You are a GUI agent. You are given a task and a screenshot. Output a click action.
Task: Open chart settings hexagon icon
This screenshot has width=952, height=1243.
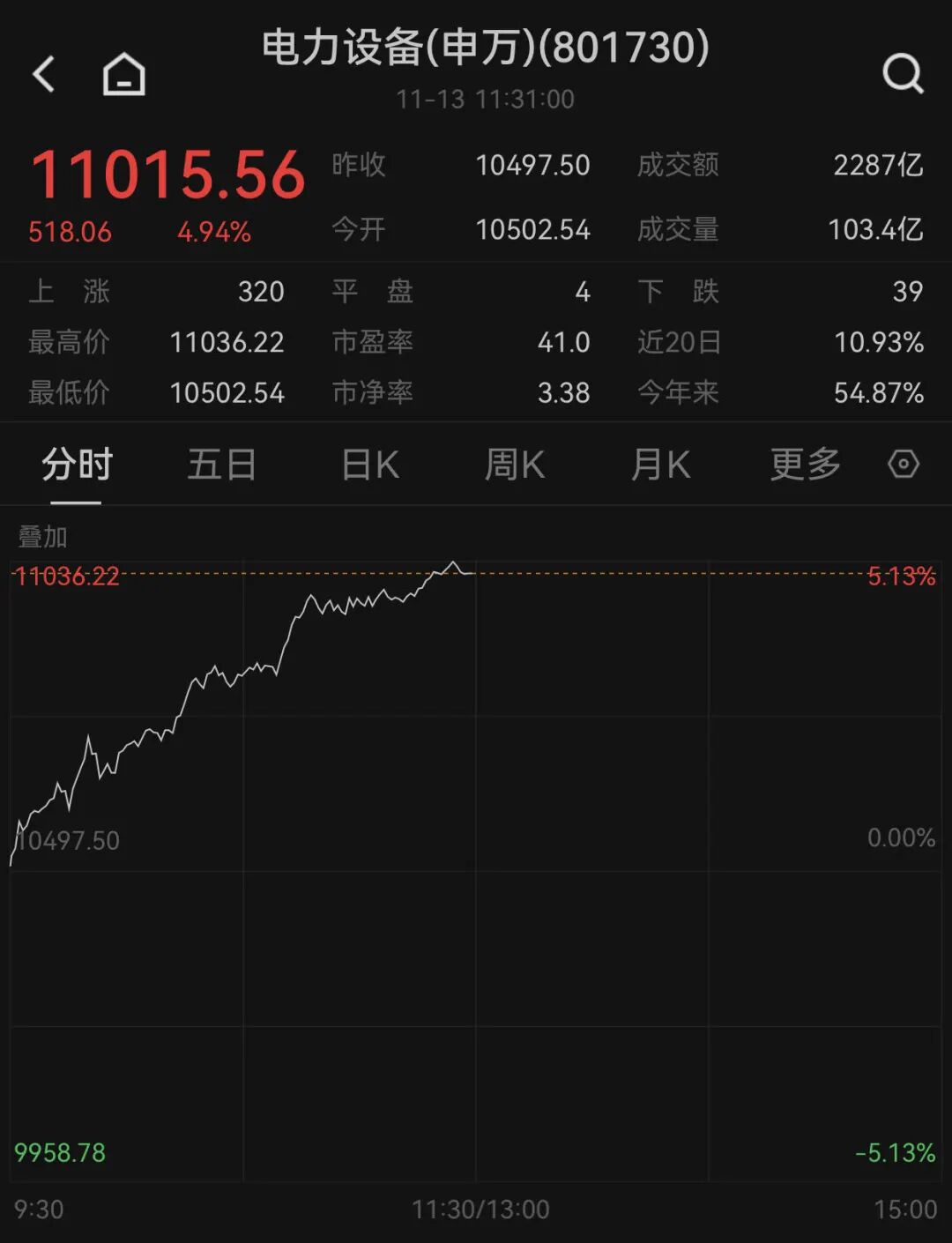tap(904, 465)
